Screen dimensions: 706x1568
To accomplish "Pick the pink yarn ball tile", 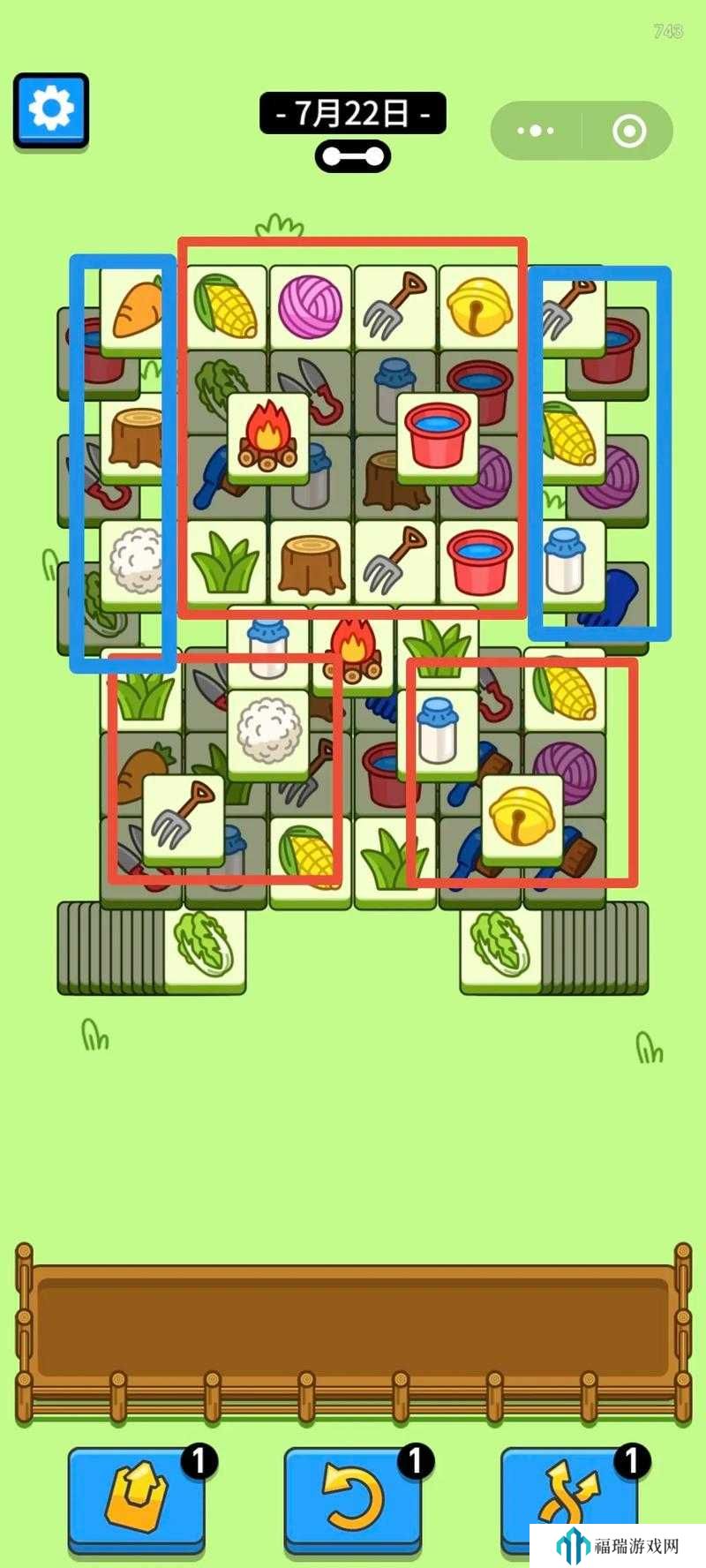I will point(310,305).
